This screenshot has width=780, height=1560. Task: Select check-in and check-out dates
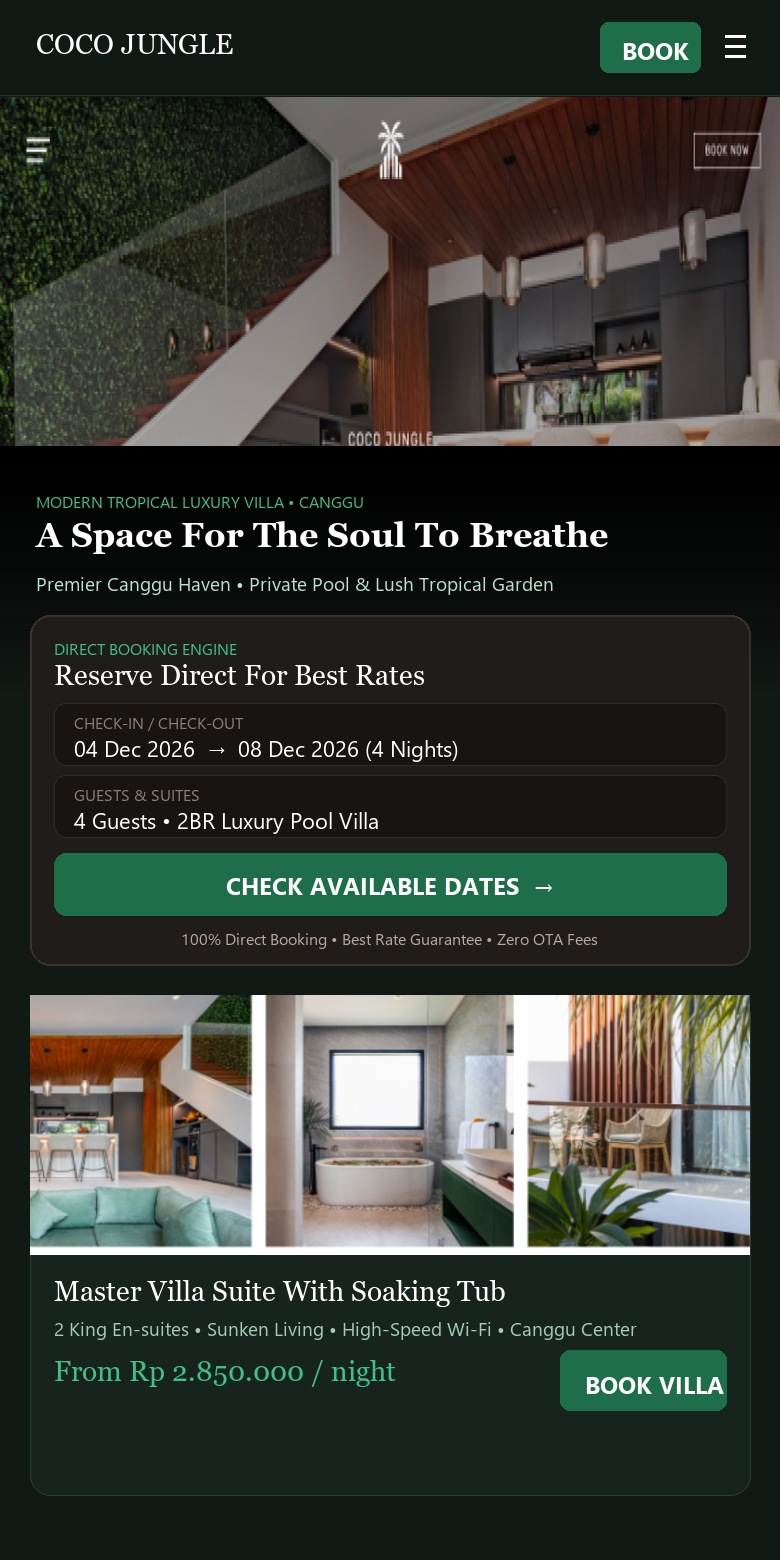coord(390,735)
